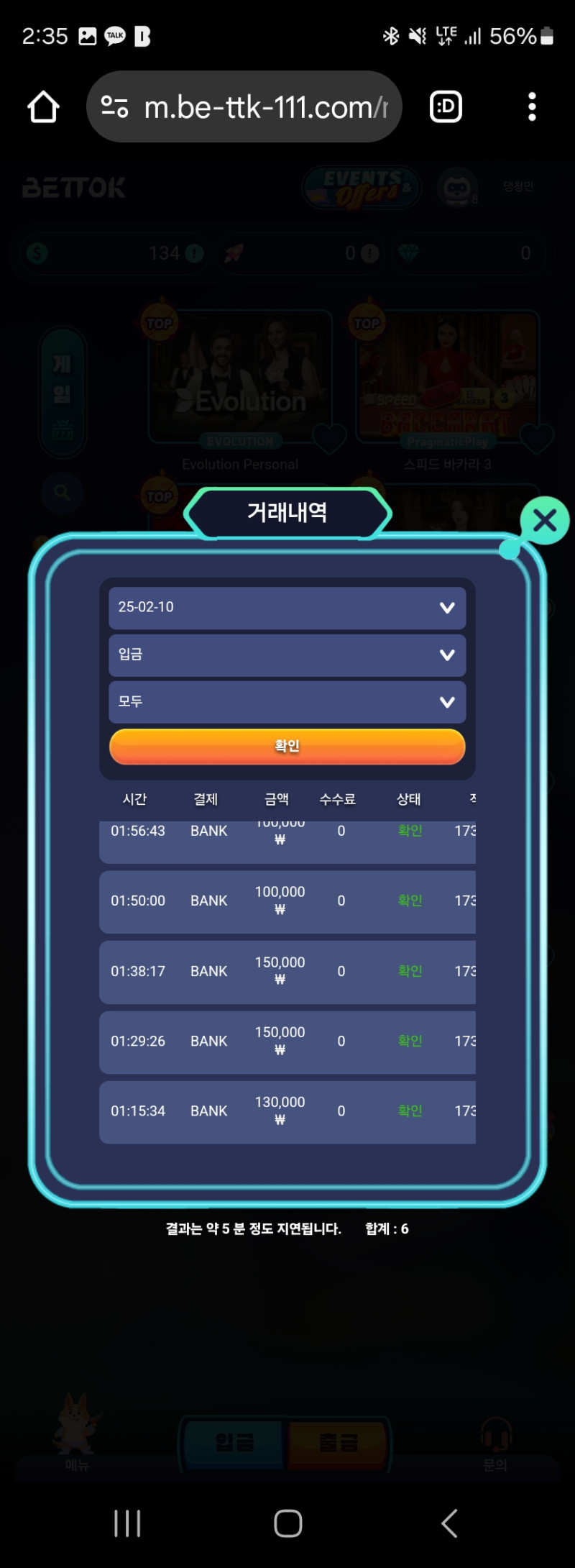Open the 25-02-10 date dropdown
This screenshot has width=575, height=1568.
pyautogui.click(x=287, y=608)
